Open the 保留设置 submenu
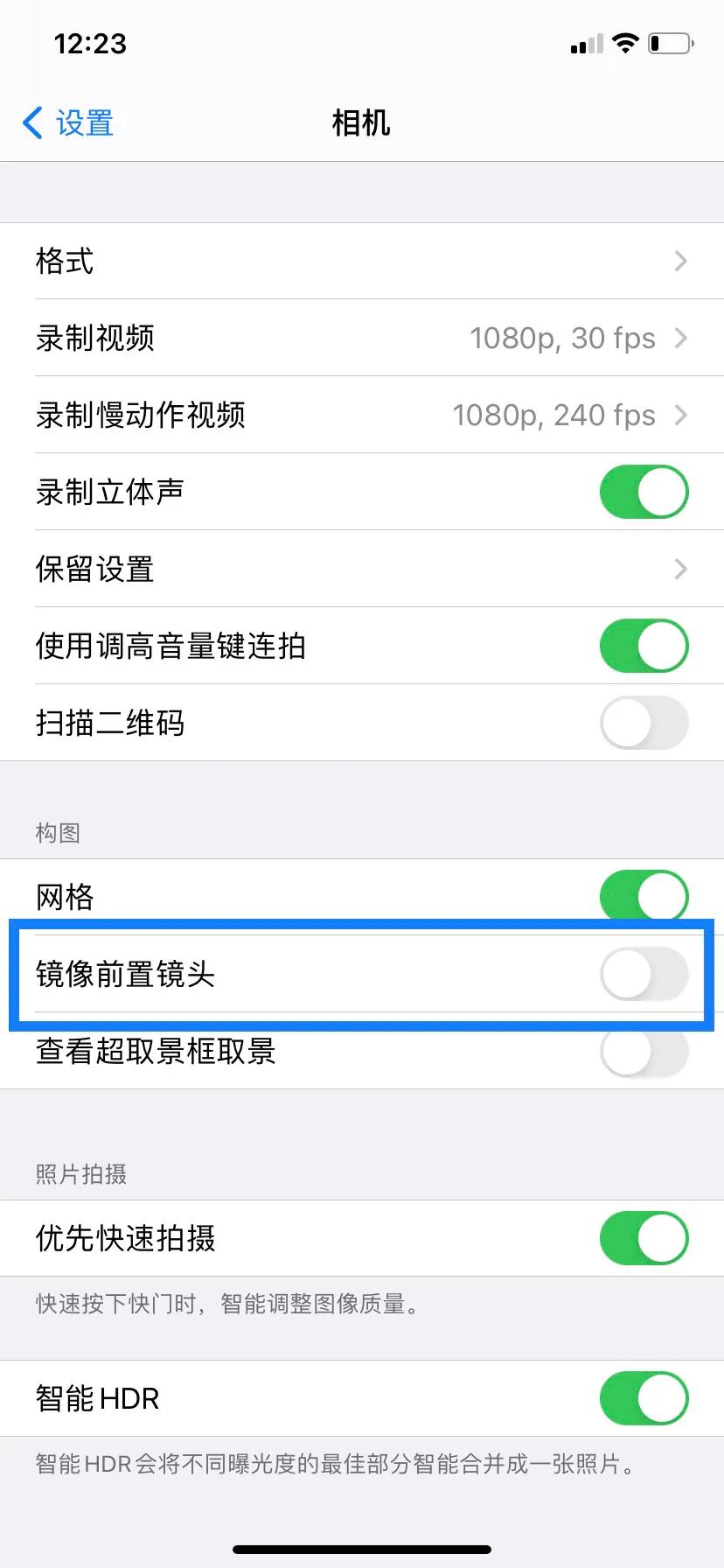This screenshot has height=1568, width=724. [x=362, y=569]
